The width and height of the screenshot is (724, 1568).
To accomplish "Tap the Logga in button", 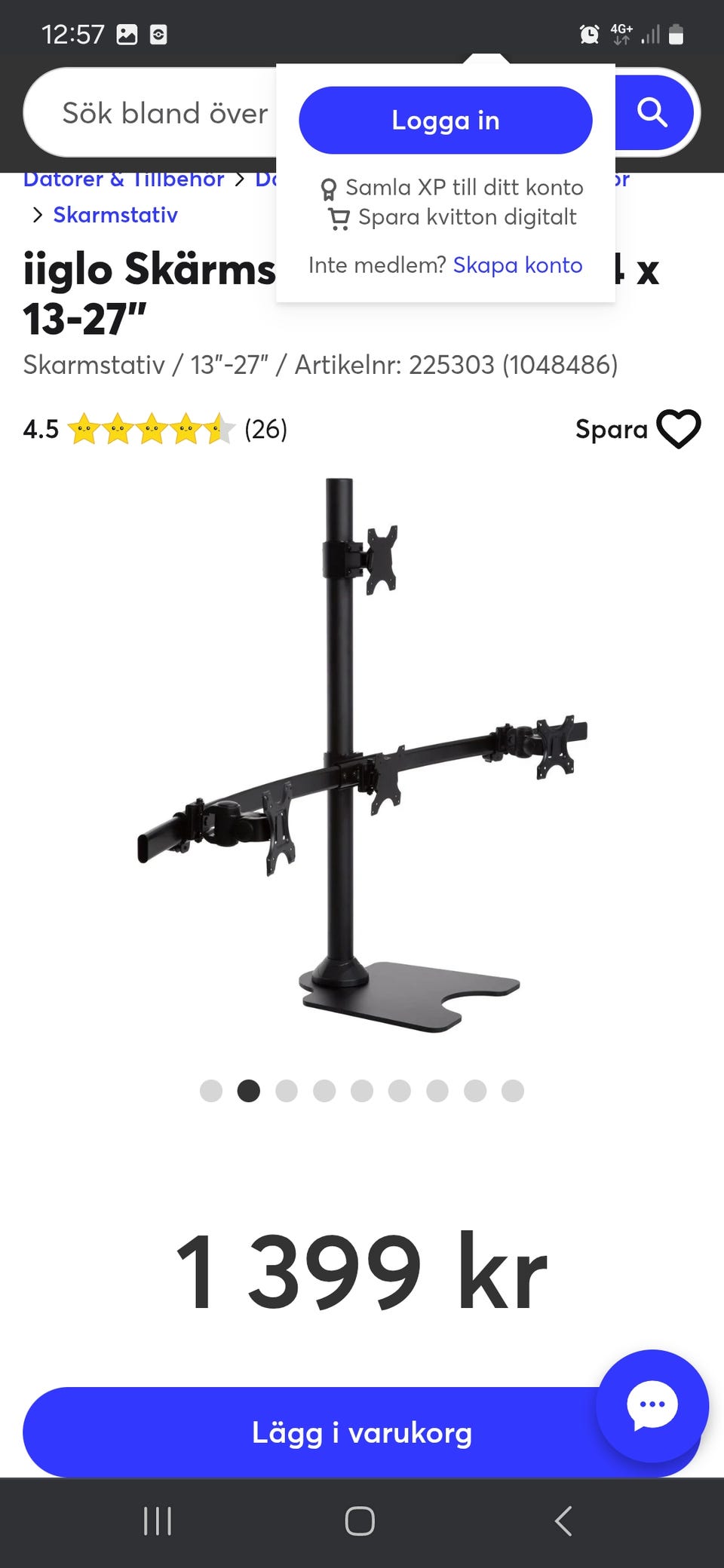I will click(445, 121).
